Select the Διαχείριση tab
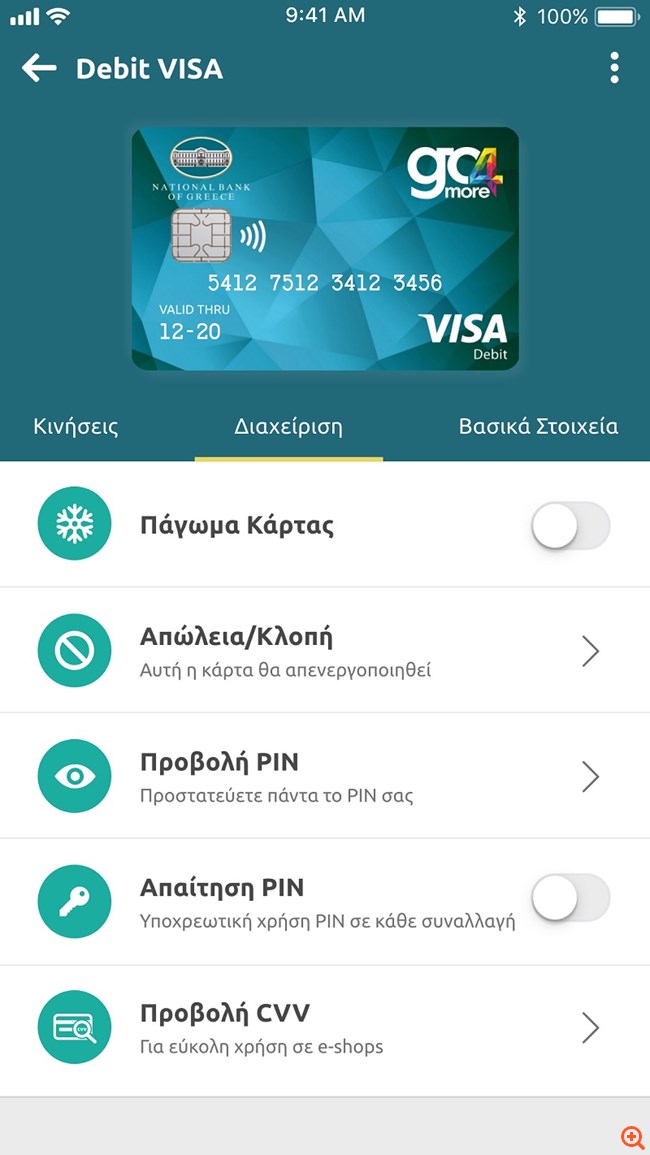650x1155 pixels. 288,427
